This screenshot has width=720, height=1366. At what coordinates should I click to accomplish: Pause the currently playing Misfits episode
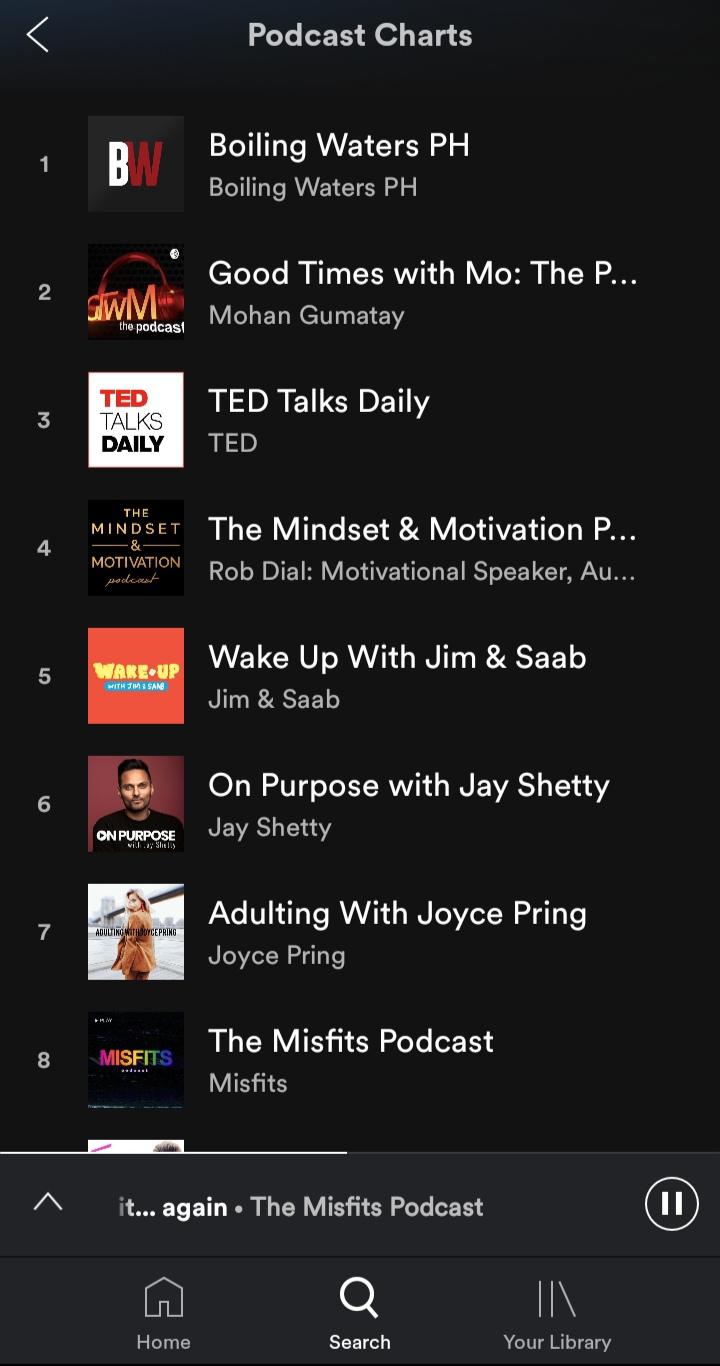pyautogui.click(x=670, y=1204)
